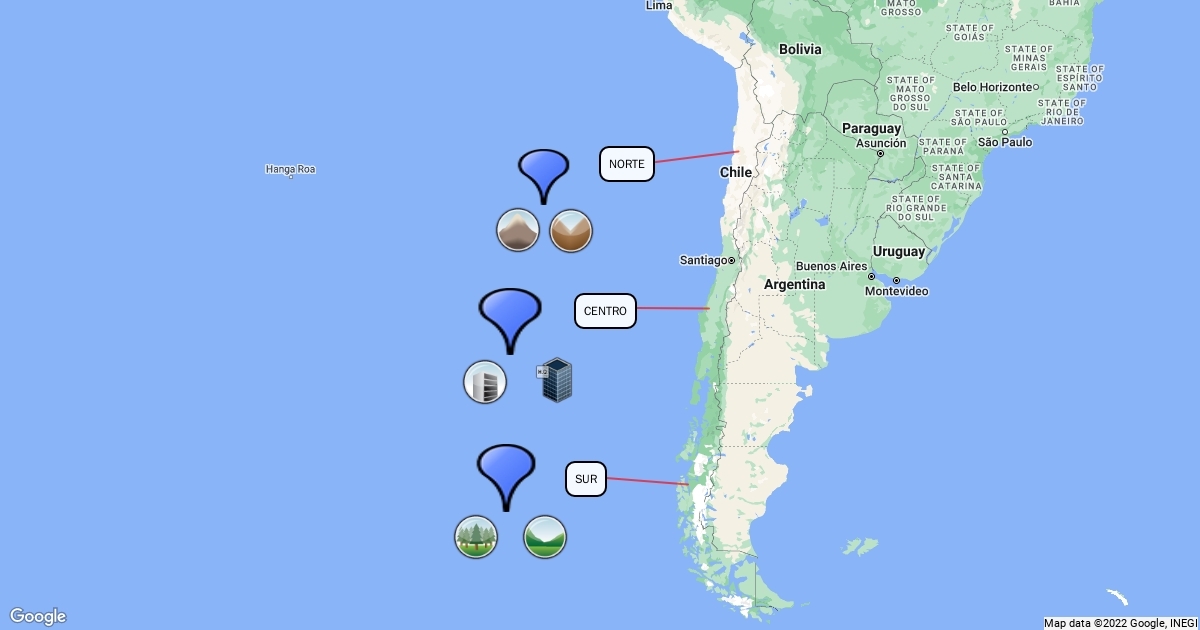Tap the green hills marker

(x=545, y=537)
